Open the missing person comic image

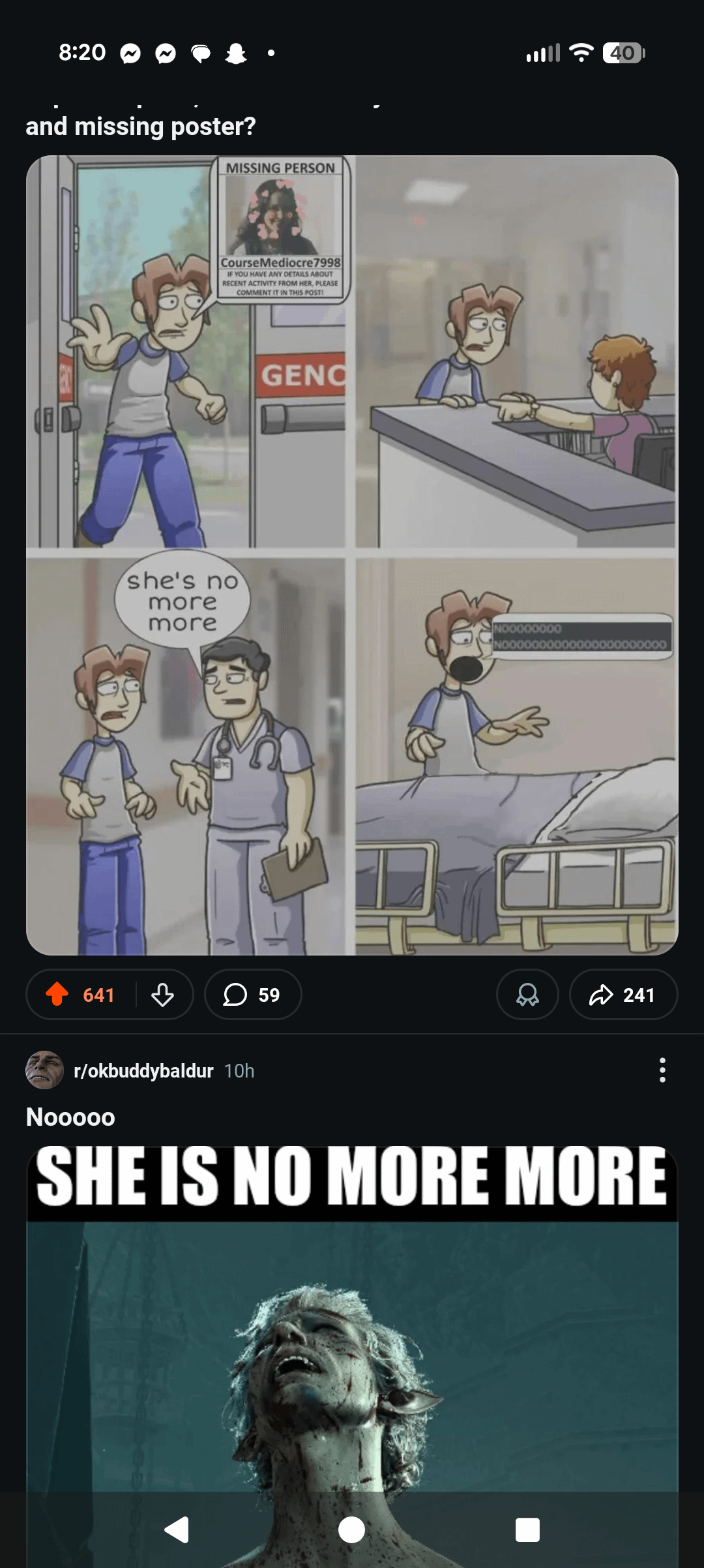352,554
